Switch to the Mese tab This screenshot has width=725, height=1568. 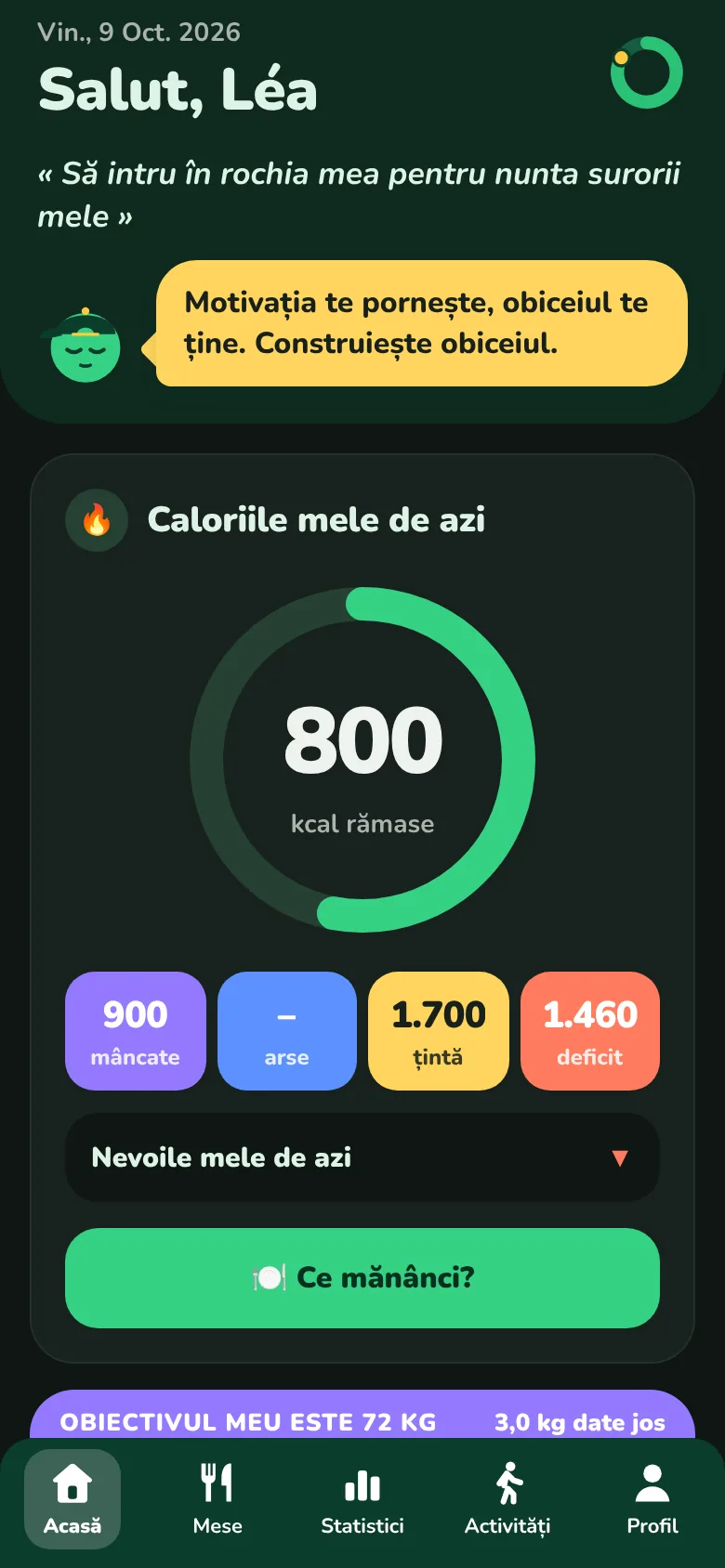pyautogui.click(x=217, y=1499)
